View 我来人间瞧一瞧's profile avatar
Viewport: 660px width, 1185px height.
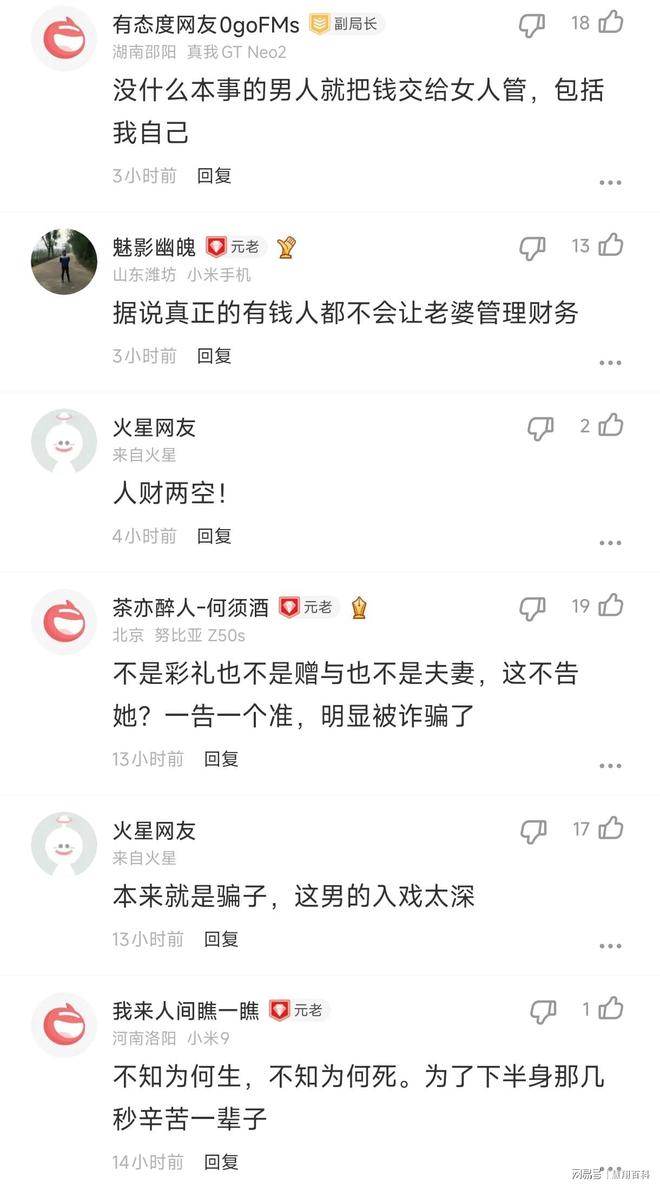coord(64,1025)
